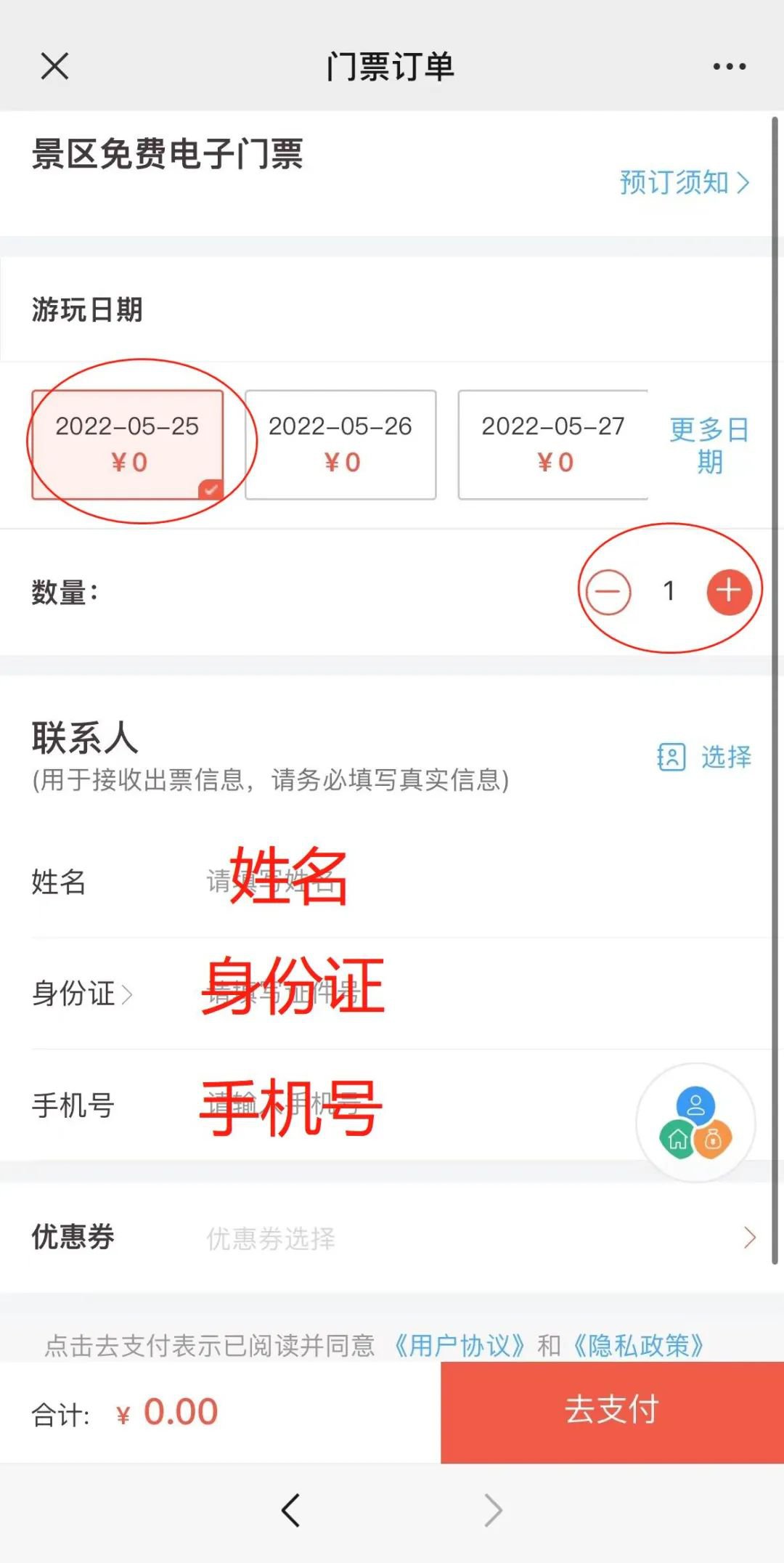The width and height of the screenshot is (784, 1563).
Task: Choose 2022-05-26 as visit date
Action: (340, 444)
